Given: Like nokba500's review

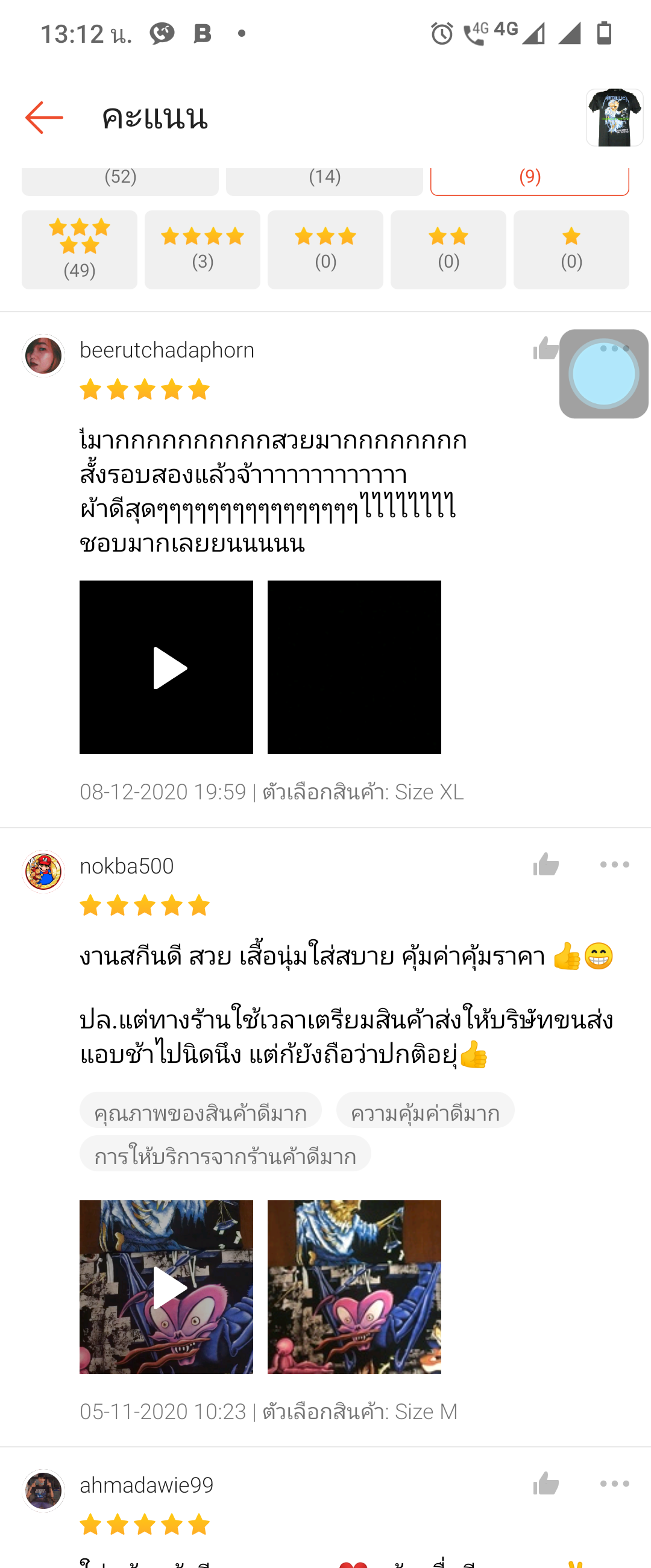Looking at the screenshot, I should [x=546, y=864].
